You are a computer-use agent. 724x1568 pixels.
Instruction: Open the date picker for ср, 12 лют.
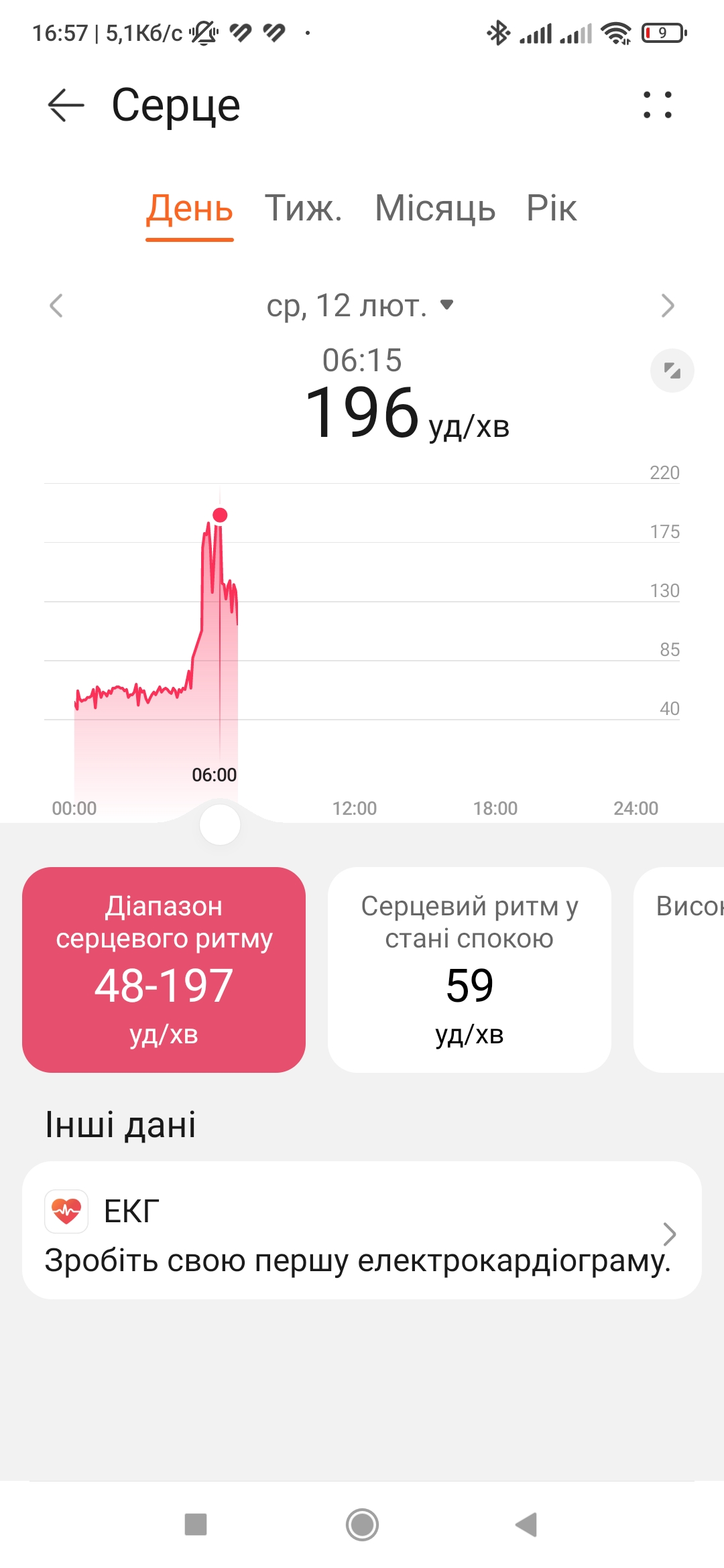coord(360,306)
